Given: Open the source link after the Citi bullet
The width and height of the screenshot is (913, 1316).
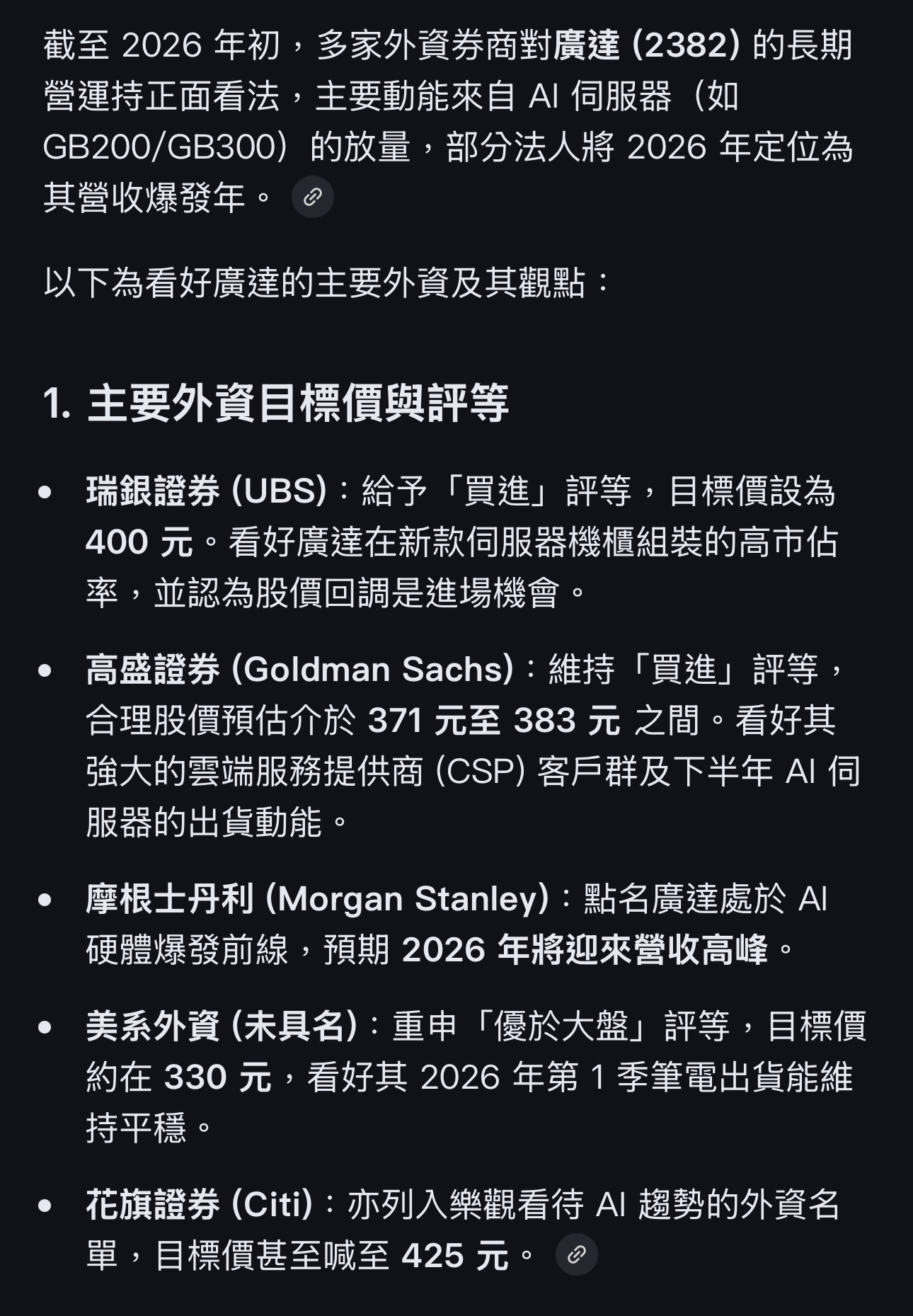Looking at the screenshot, I should [577, 1254].
